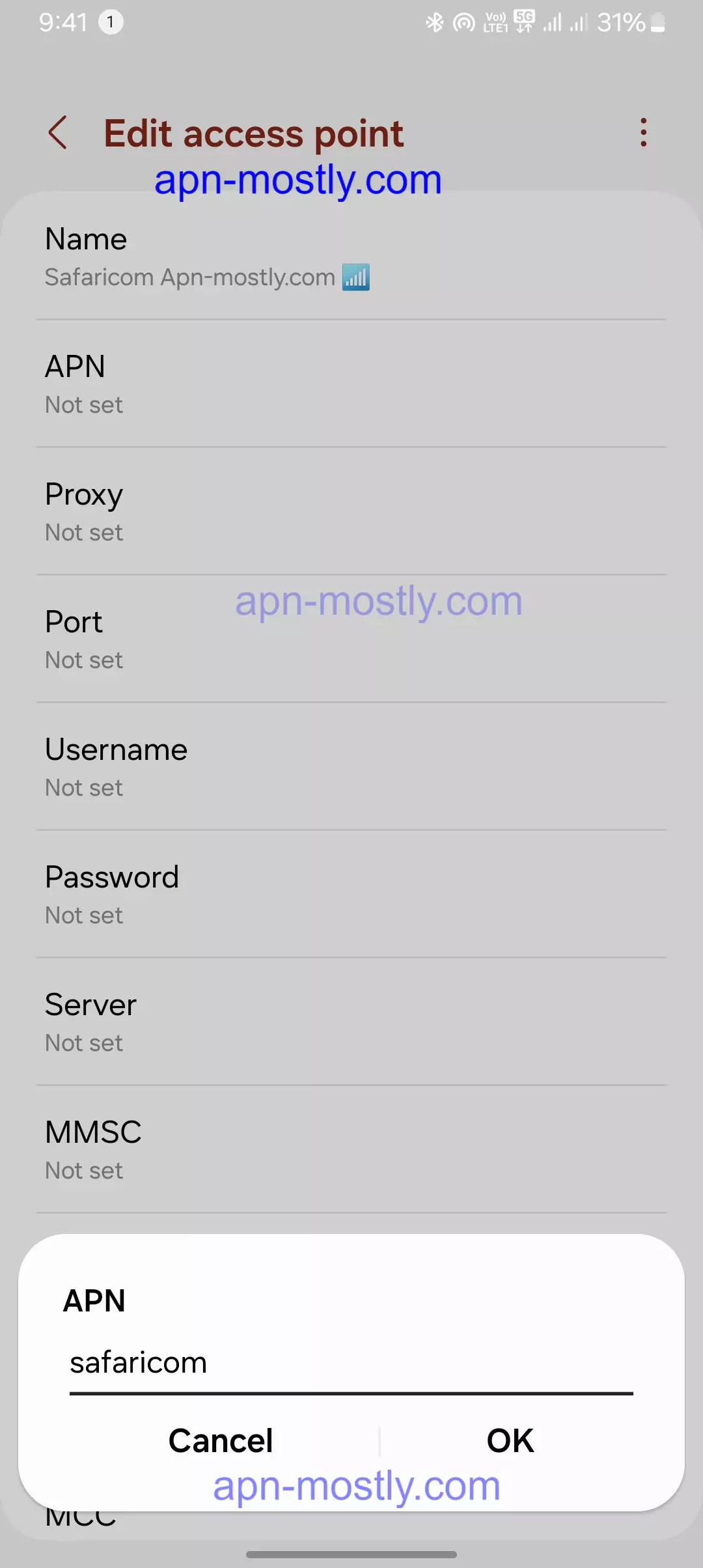Viewport: 703px width, 1568px height.
Task: Open the Port setting row
Action: coord(351,639)
